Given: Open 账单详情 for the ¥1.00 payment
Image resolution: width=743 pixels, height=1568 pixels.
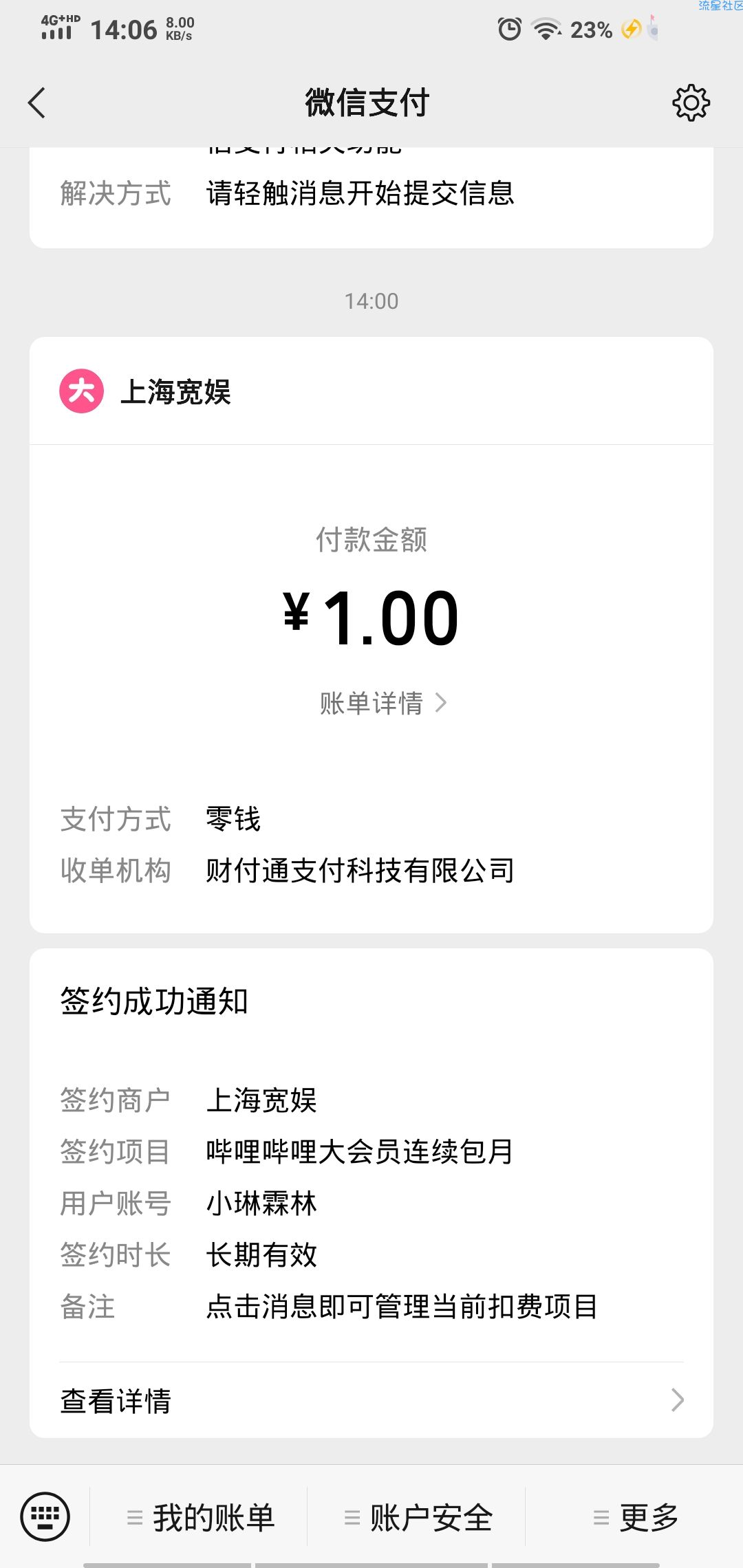Looking at the screenshot, I should coord(383,703).
